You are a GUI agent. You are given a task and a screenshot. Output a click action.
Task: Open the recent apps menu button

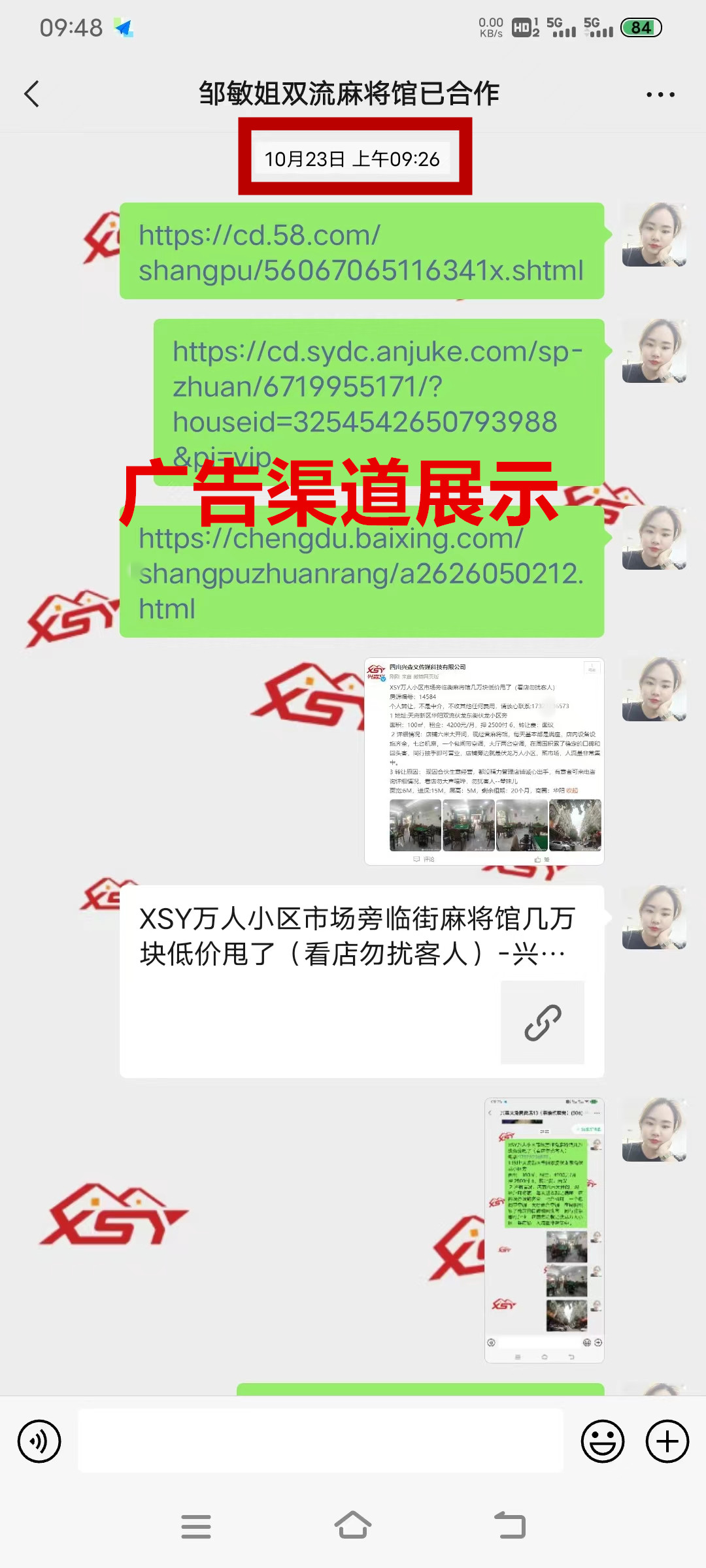pyautogui.click(x=196, y=1526)
